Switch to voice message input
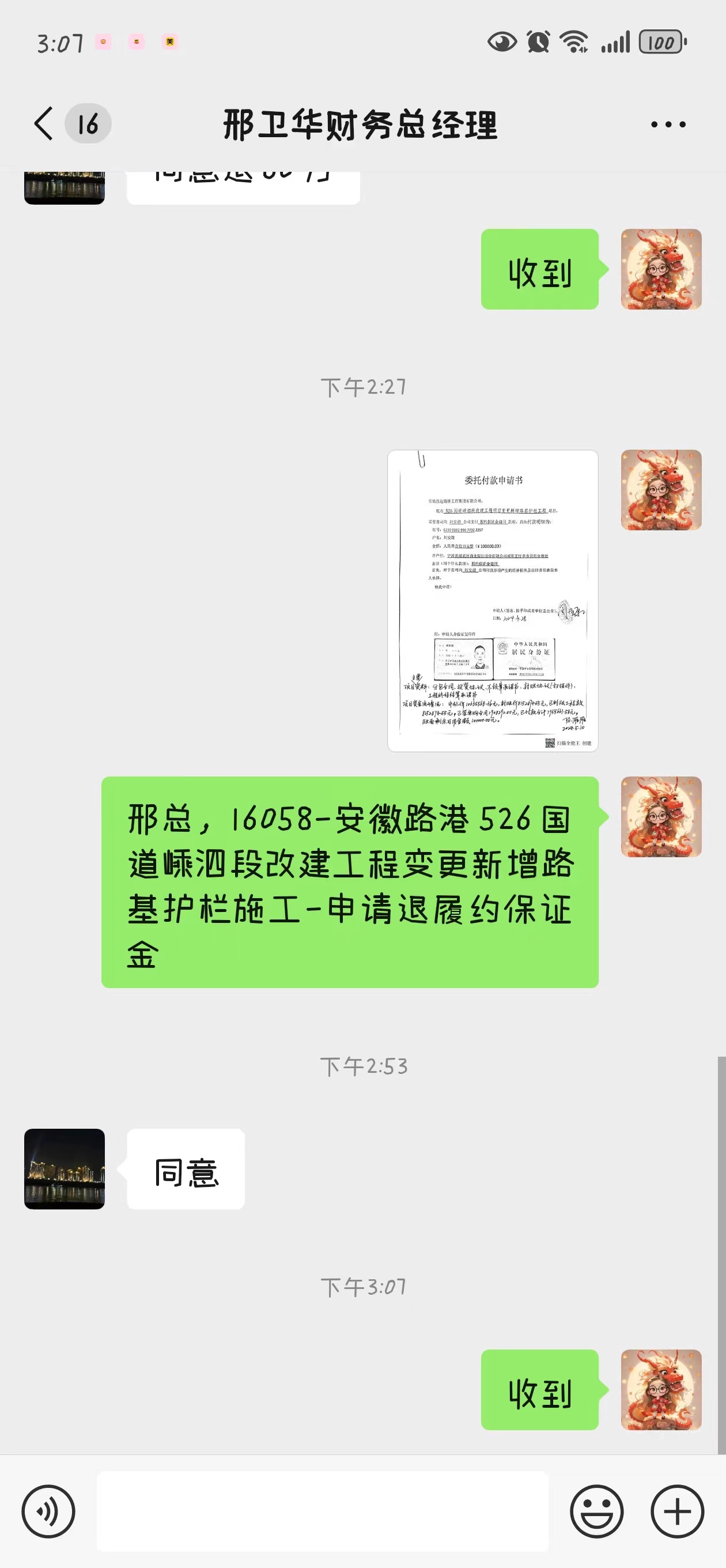 pyautogui.click(x=48, y=1512)
